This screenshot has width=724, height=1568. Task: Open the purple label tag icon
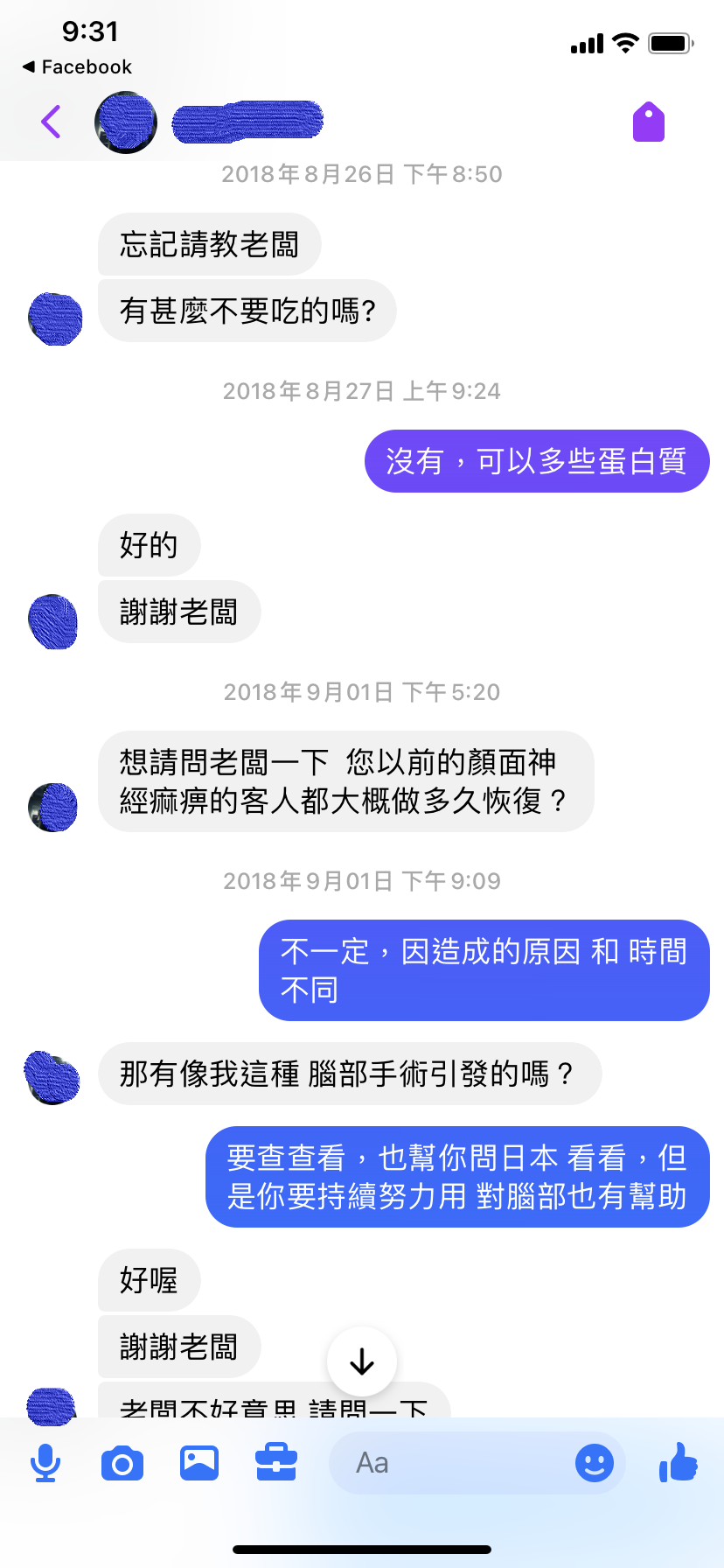(648, 122)
